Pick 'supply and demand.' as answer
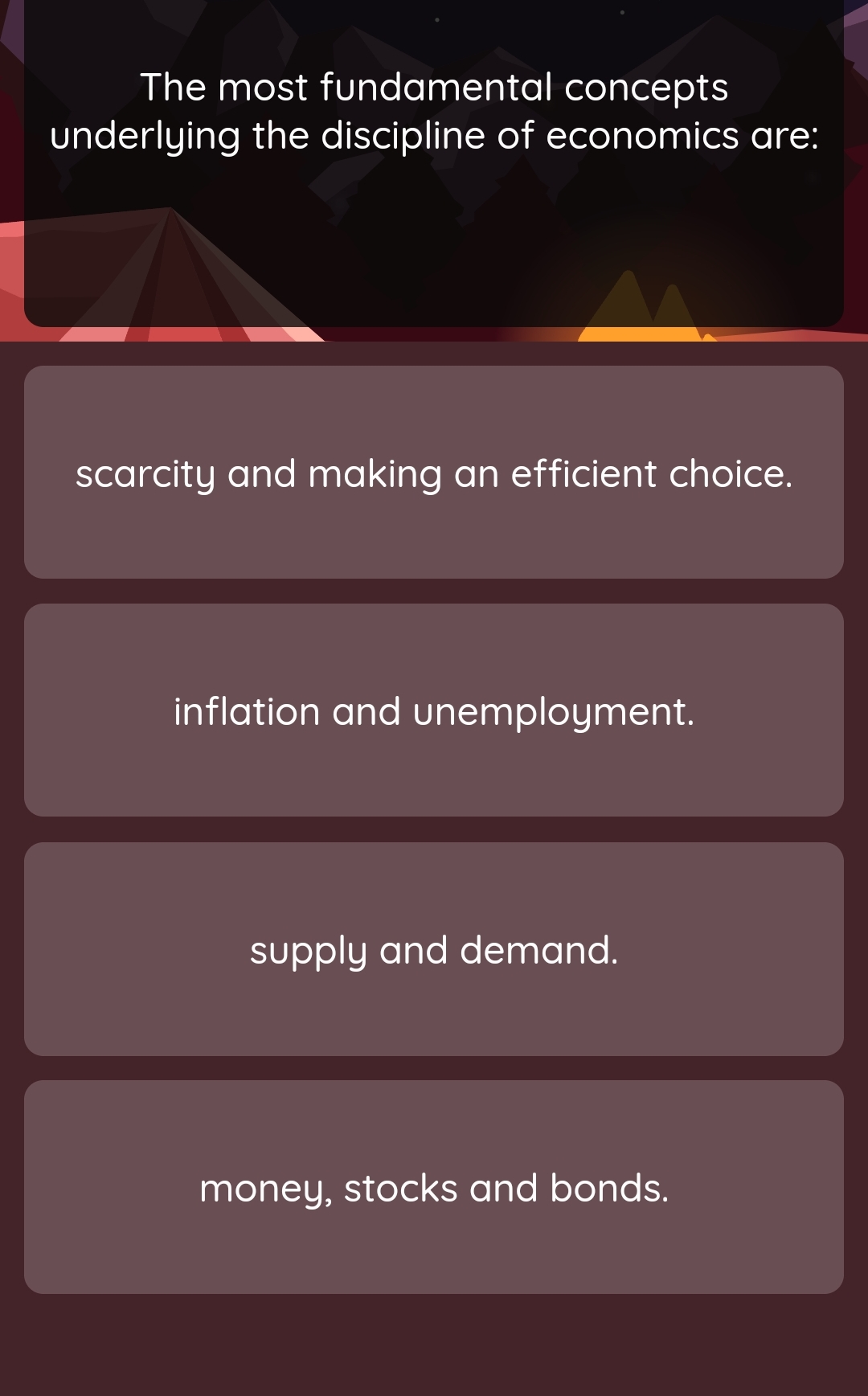This screenshot has height=1396, width=868. click(x=434, y=949)
